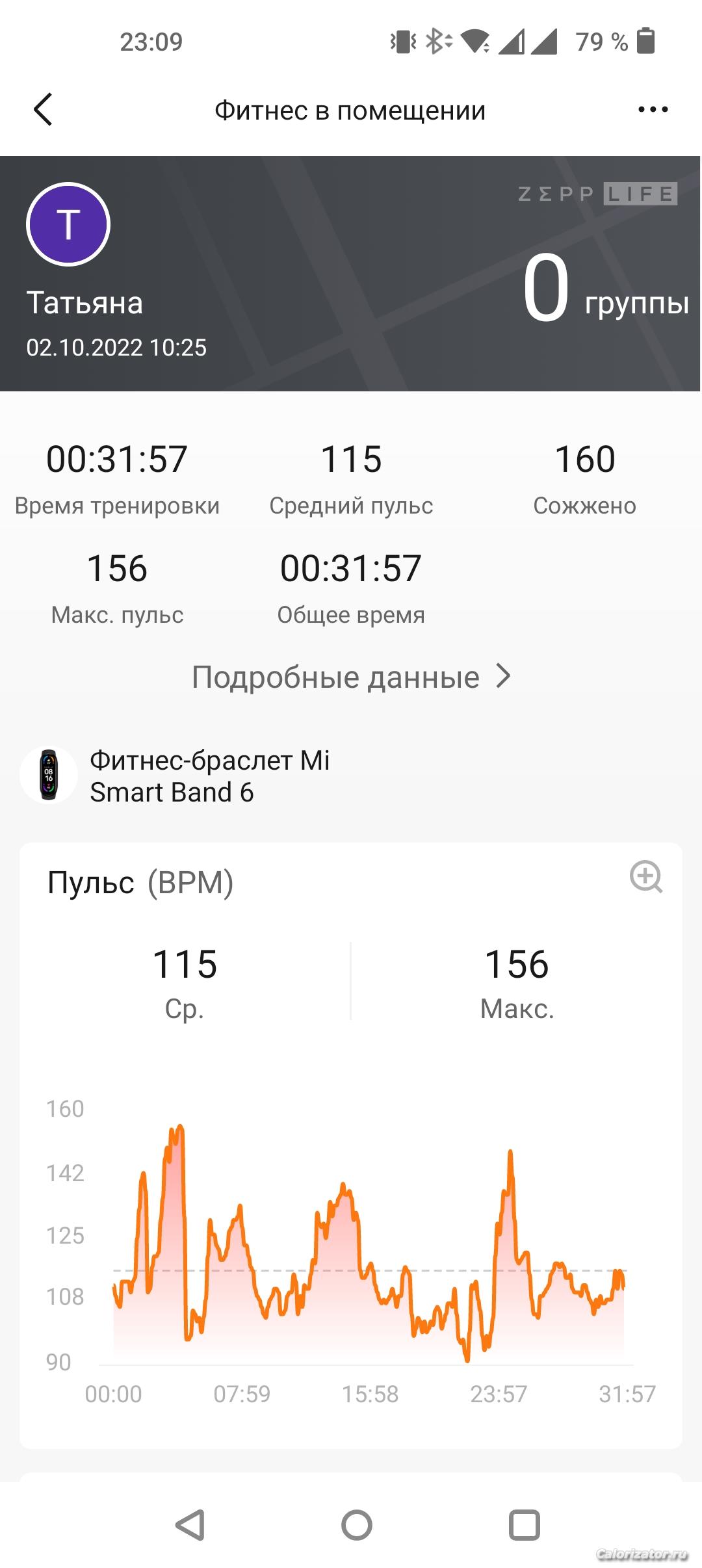Go back from the indoor fitness screen
Screen dimensions: 702x1568
(x=43, y=109)
